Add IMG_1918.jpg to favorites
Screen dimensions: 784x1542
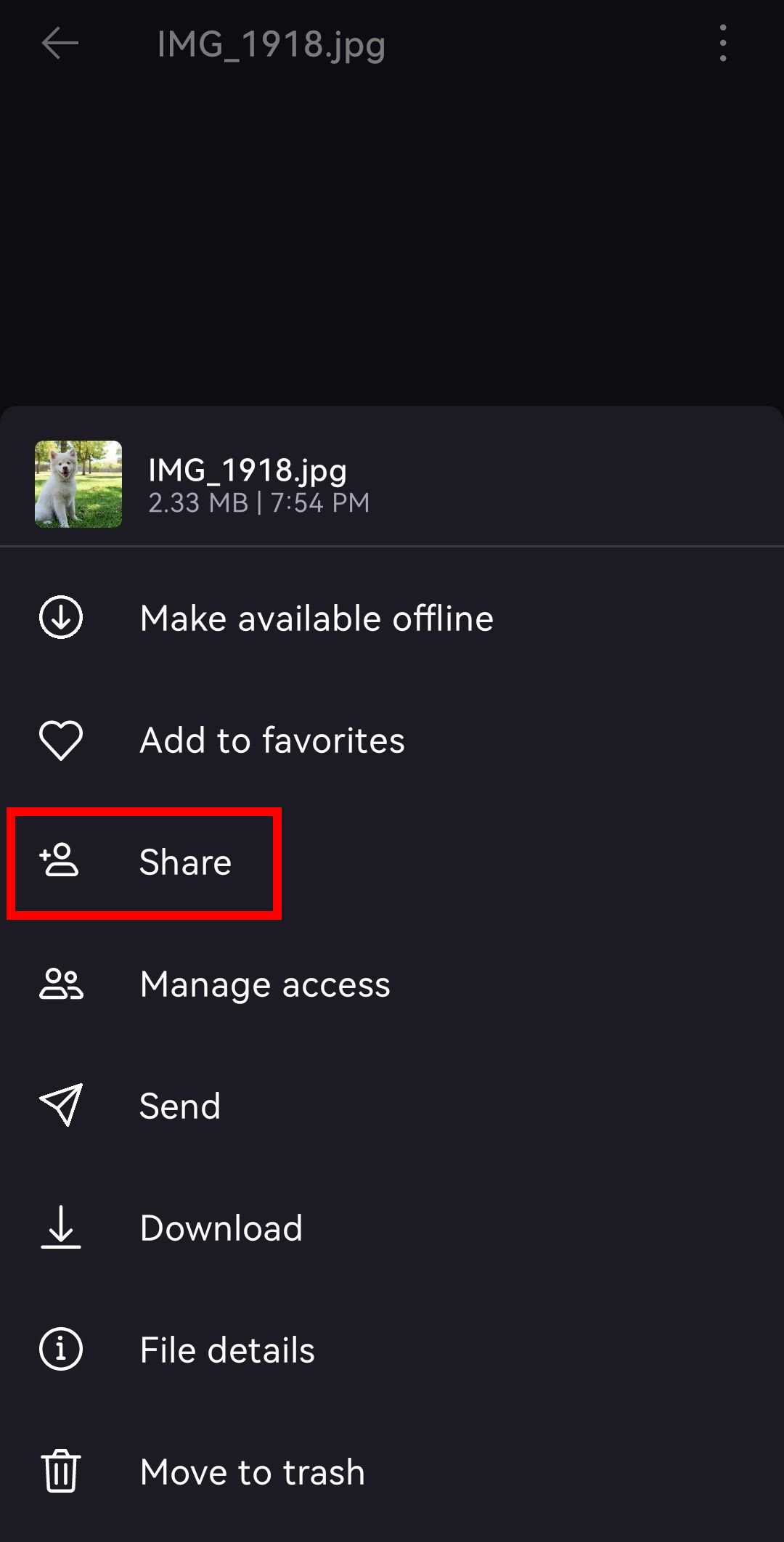point(392,741)
